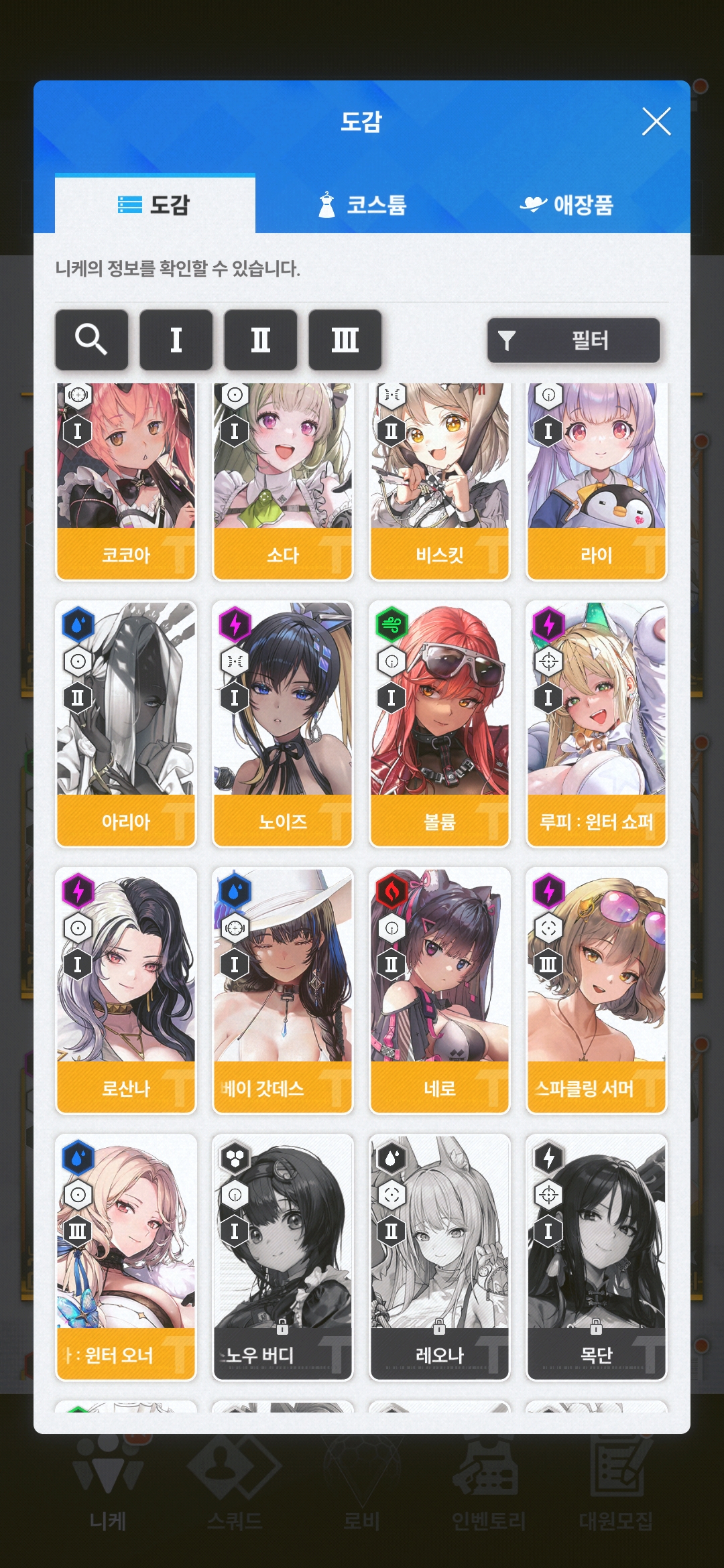724x1568 pixels.
Task: Close the 도감 dialog
Action: (656, 122)
